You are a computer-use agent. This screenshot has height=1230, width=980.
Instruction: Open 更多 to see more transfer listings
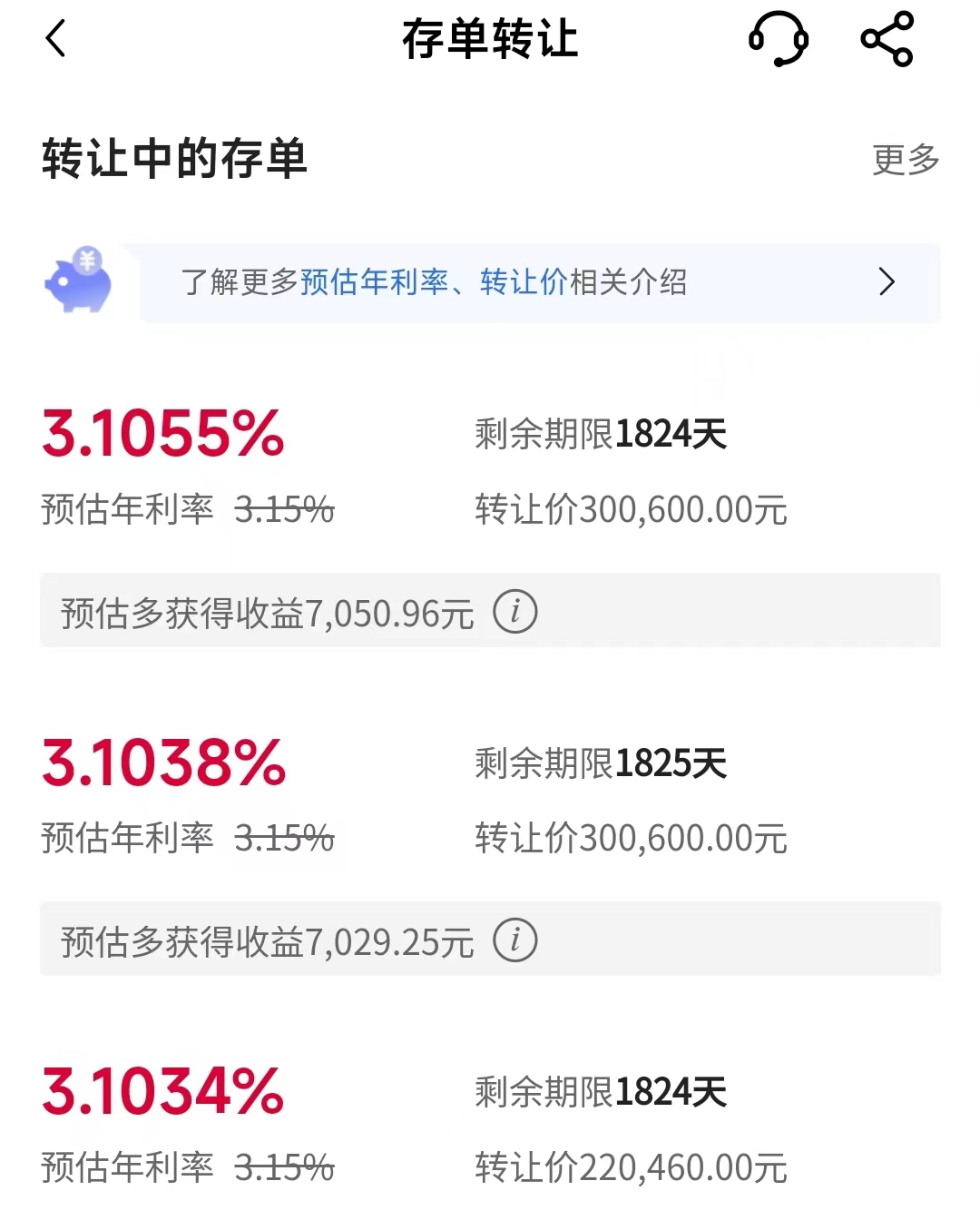pyautogui.click(x=906, y=159)
